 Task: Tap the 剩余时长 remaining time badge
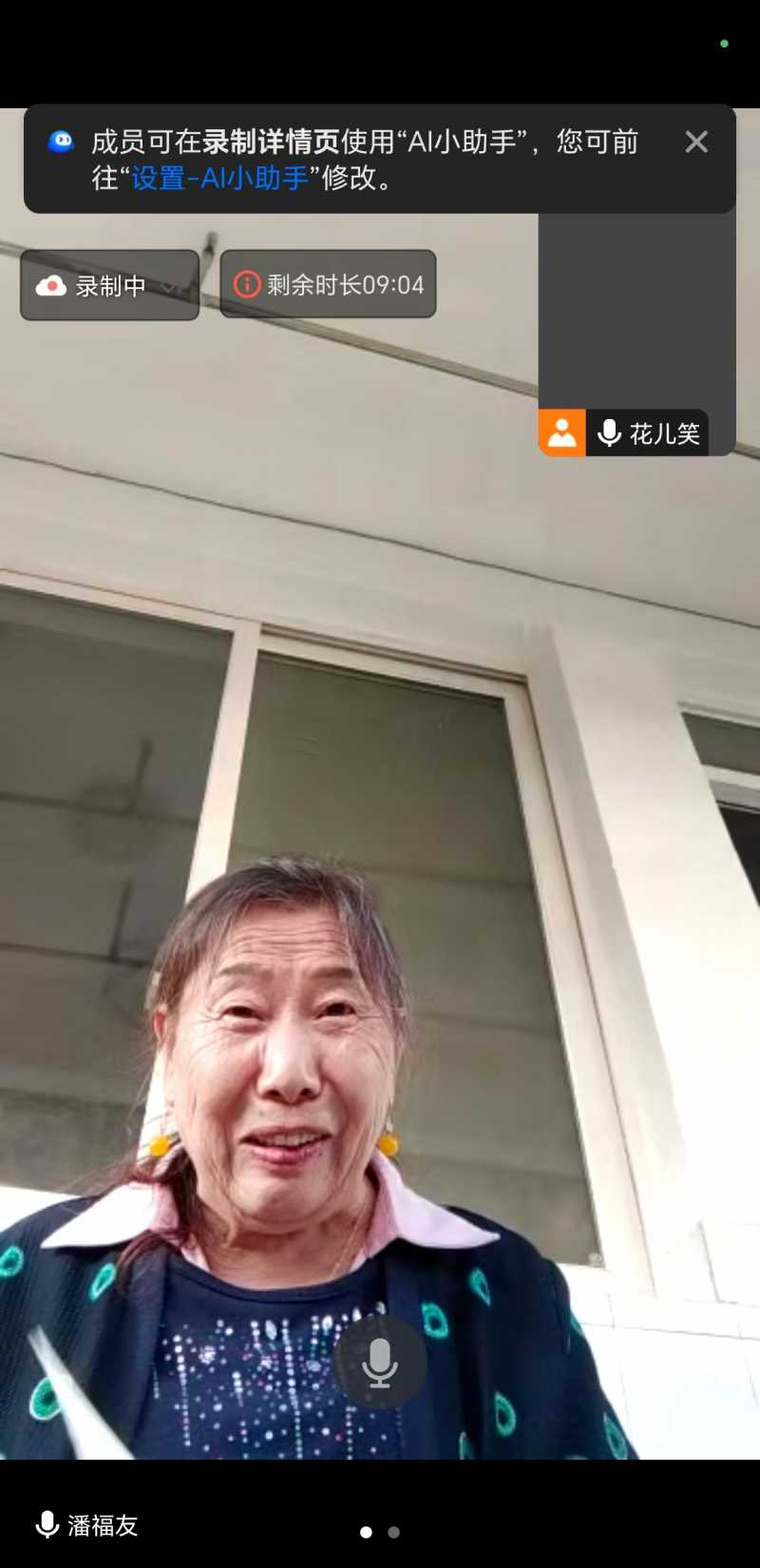click(329, 284)
